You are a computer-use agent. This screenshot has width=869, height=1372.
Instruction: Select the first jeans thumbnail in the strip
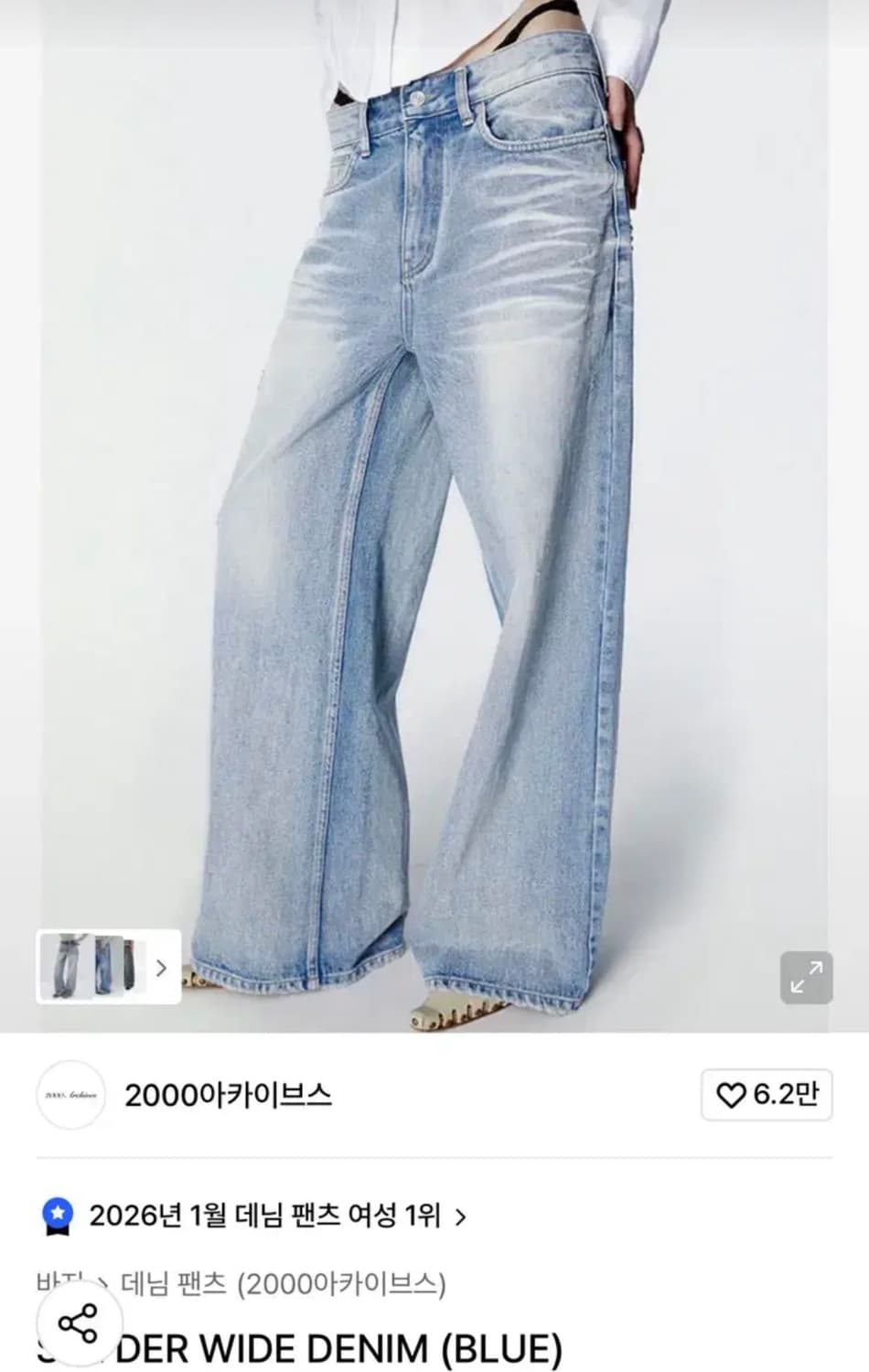coord(69,966)
